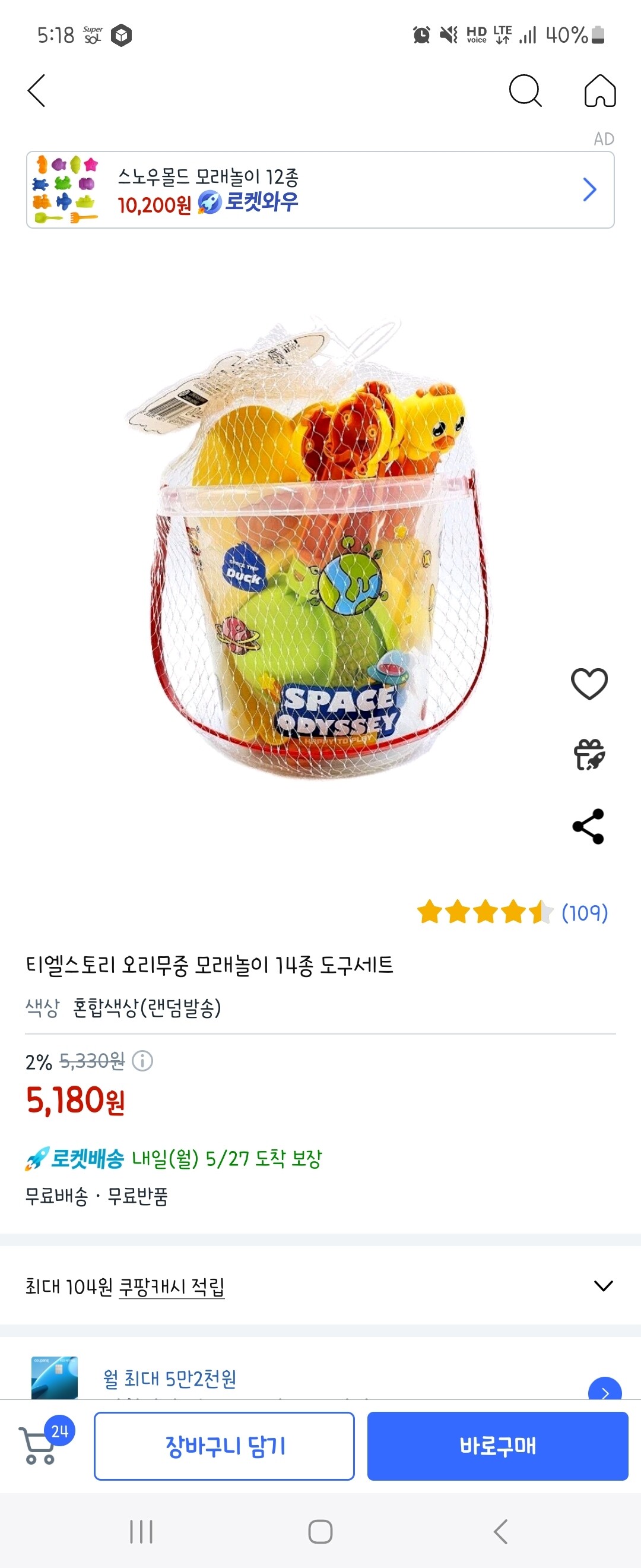Image resolution: width=641 pixels, height=1568 pixels.
Task: Open the wishlist heart icon
Action: pyautogui.click(x=589, y=684)
